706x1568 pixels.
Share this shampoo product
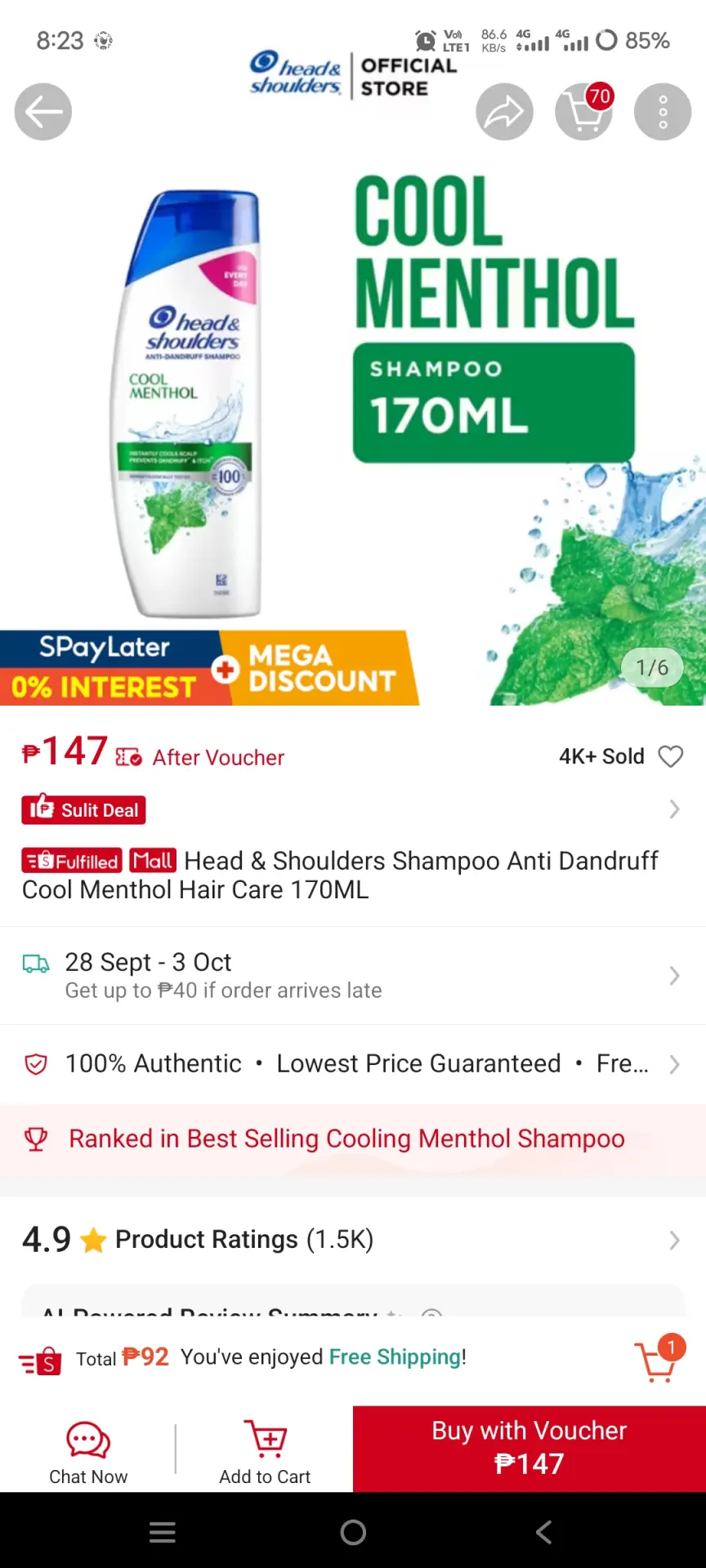(505, 112)
